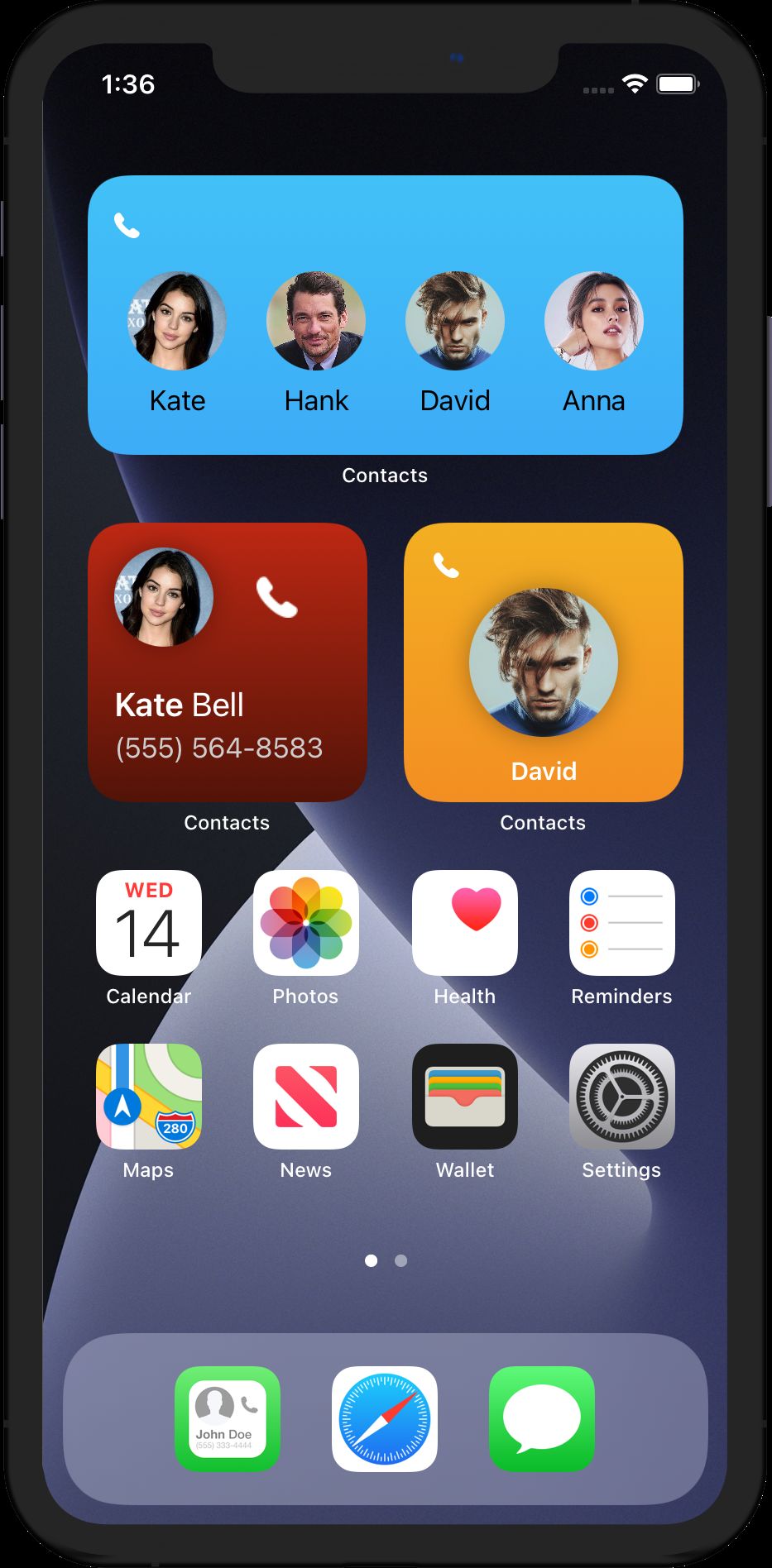
Task: Launch Maps
Action: click(149, 1097)
